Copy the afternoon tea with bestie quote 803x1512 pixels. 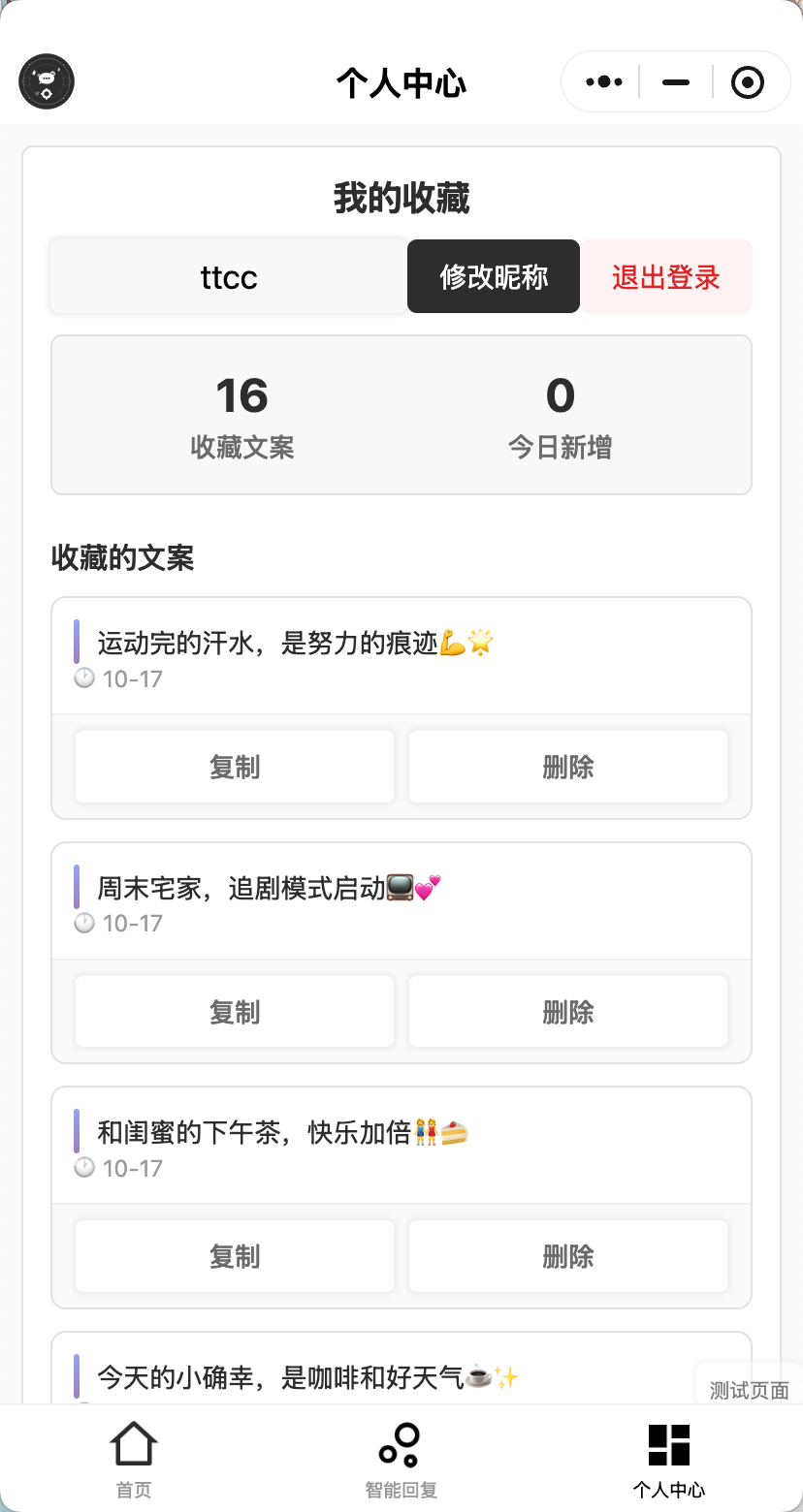(x=234, y=1255)
